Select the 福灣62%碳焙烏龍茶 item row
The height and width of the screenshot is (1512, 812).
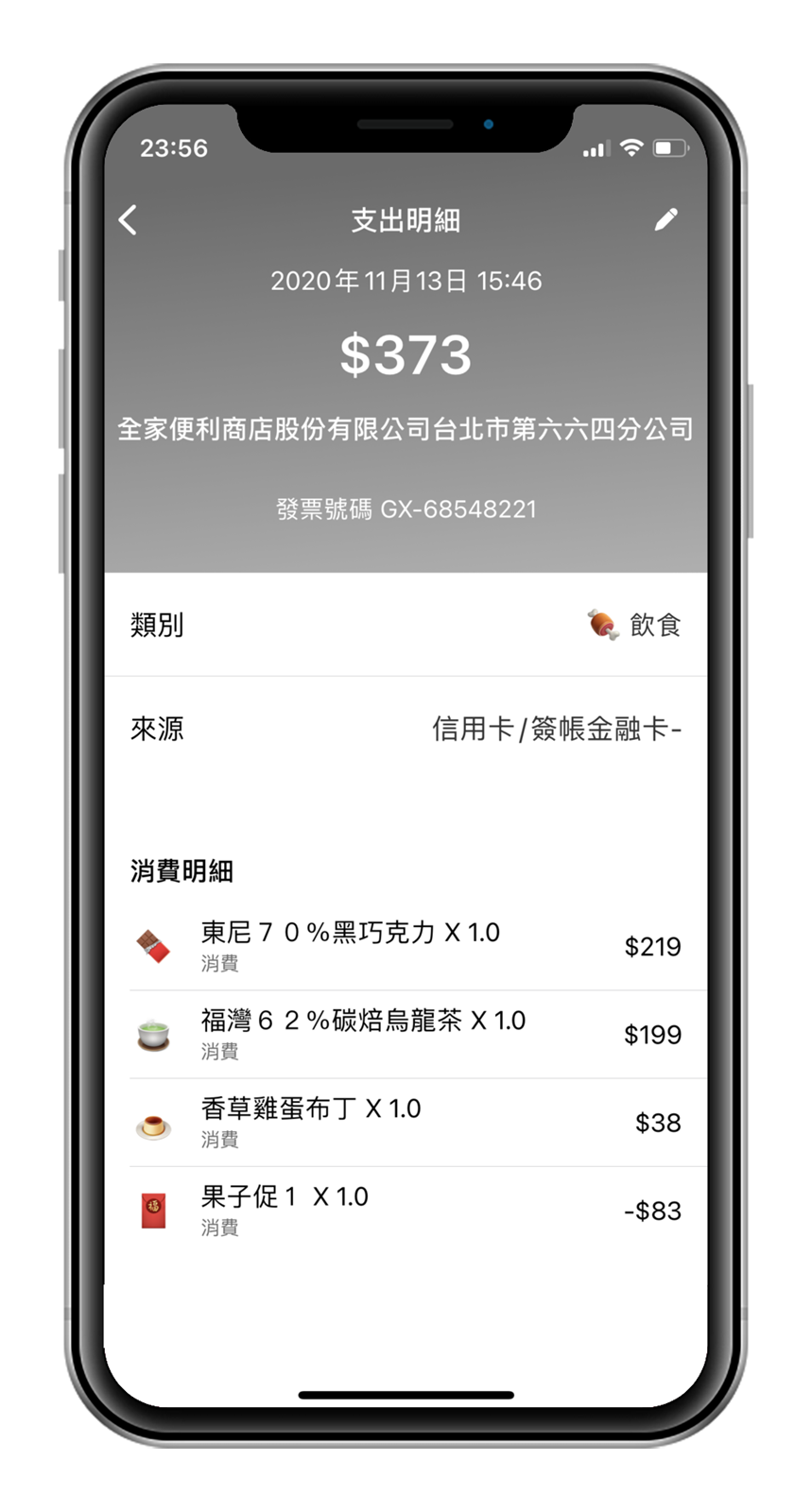406,1034
